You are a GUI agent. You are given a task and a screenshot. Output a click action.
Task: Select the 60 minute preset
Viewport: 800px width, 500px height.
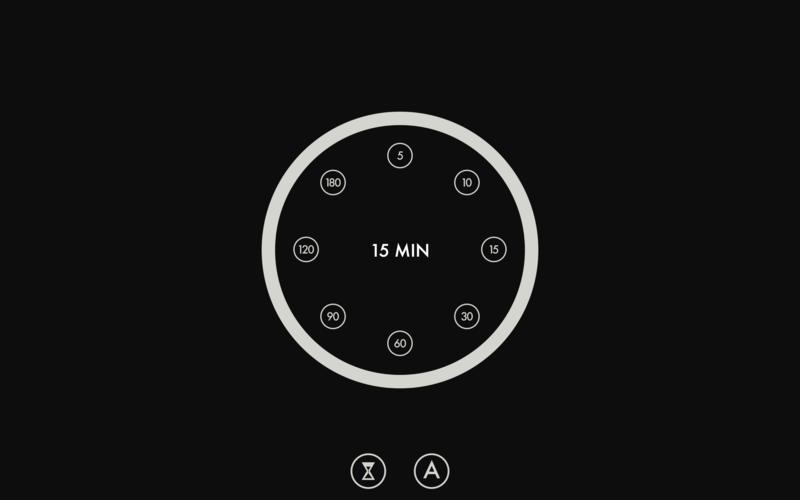pos(400,344)
